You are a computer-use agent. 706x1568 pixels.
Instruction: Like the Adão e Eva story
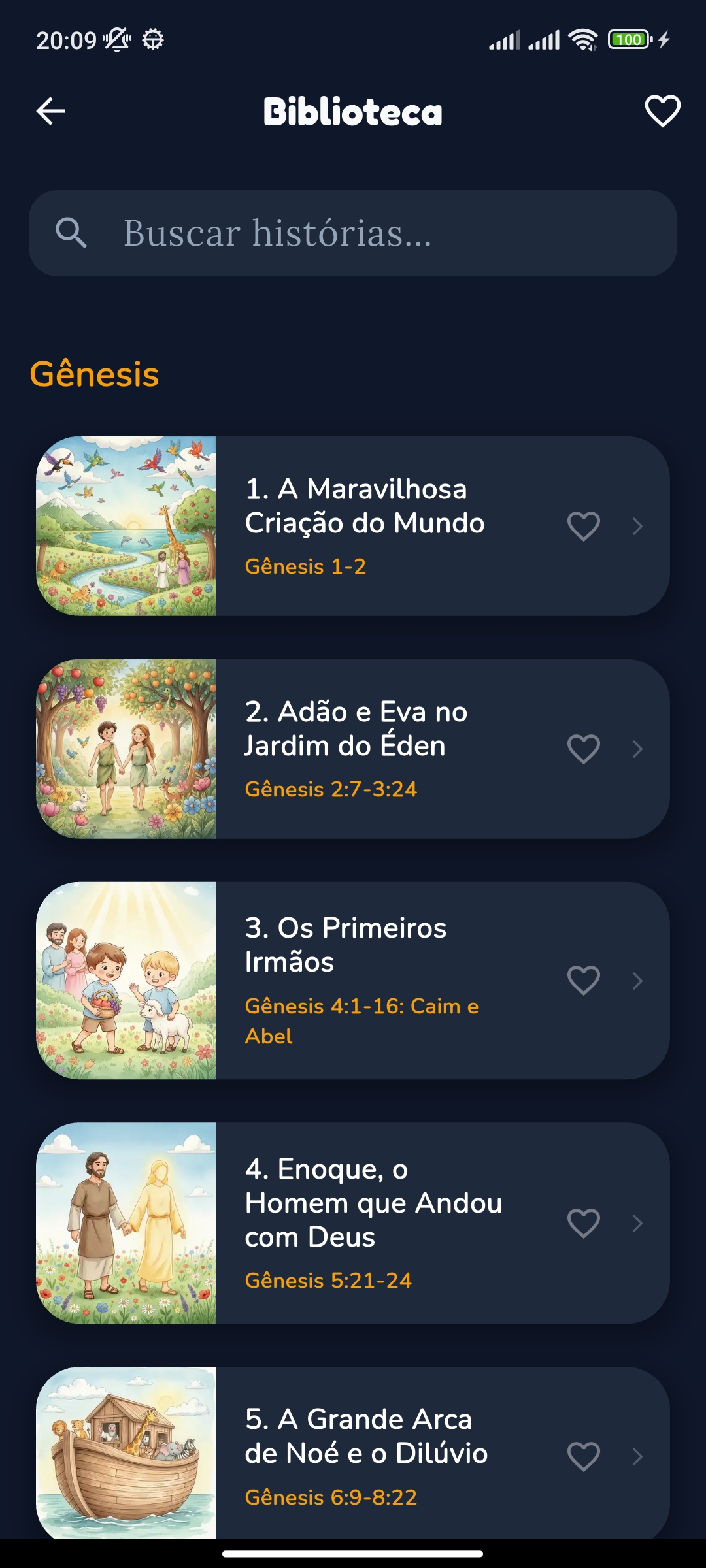click(x=583, y=749)
